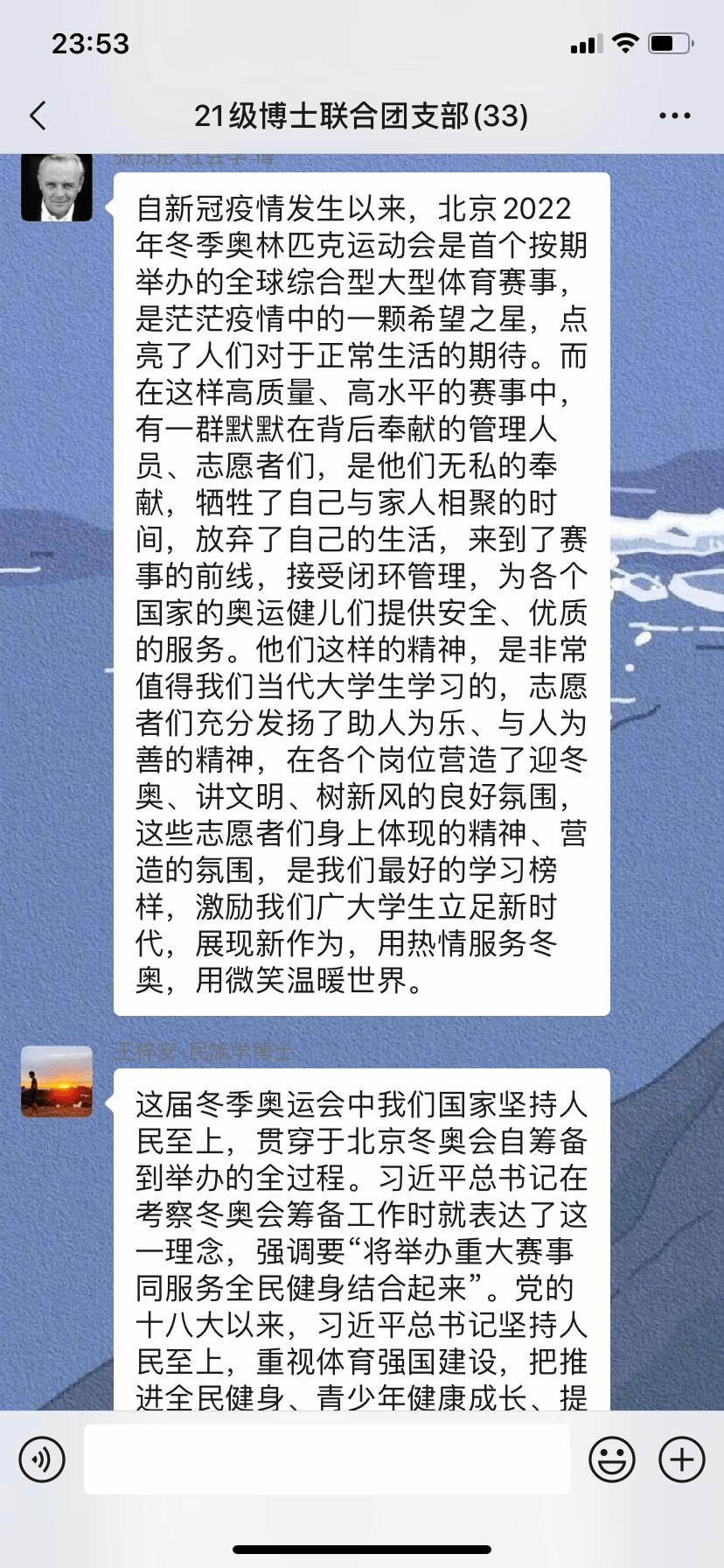Go back from the group chat
This screenshot has width=724, height=1568.
coord(38,115)
